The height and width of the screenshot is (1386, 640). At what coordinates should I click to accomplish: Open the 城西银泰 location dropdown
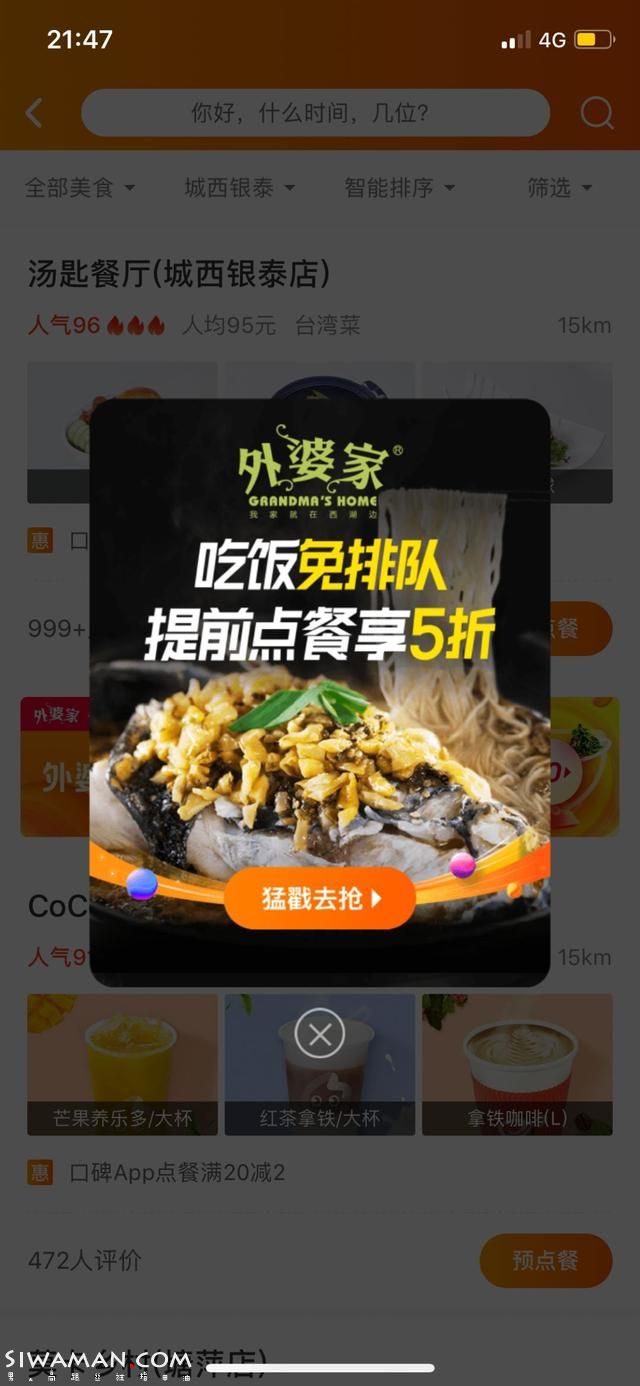coord(240,188)
